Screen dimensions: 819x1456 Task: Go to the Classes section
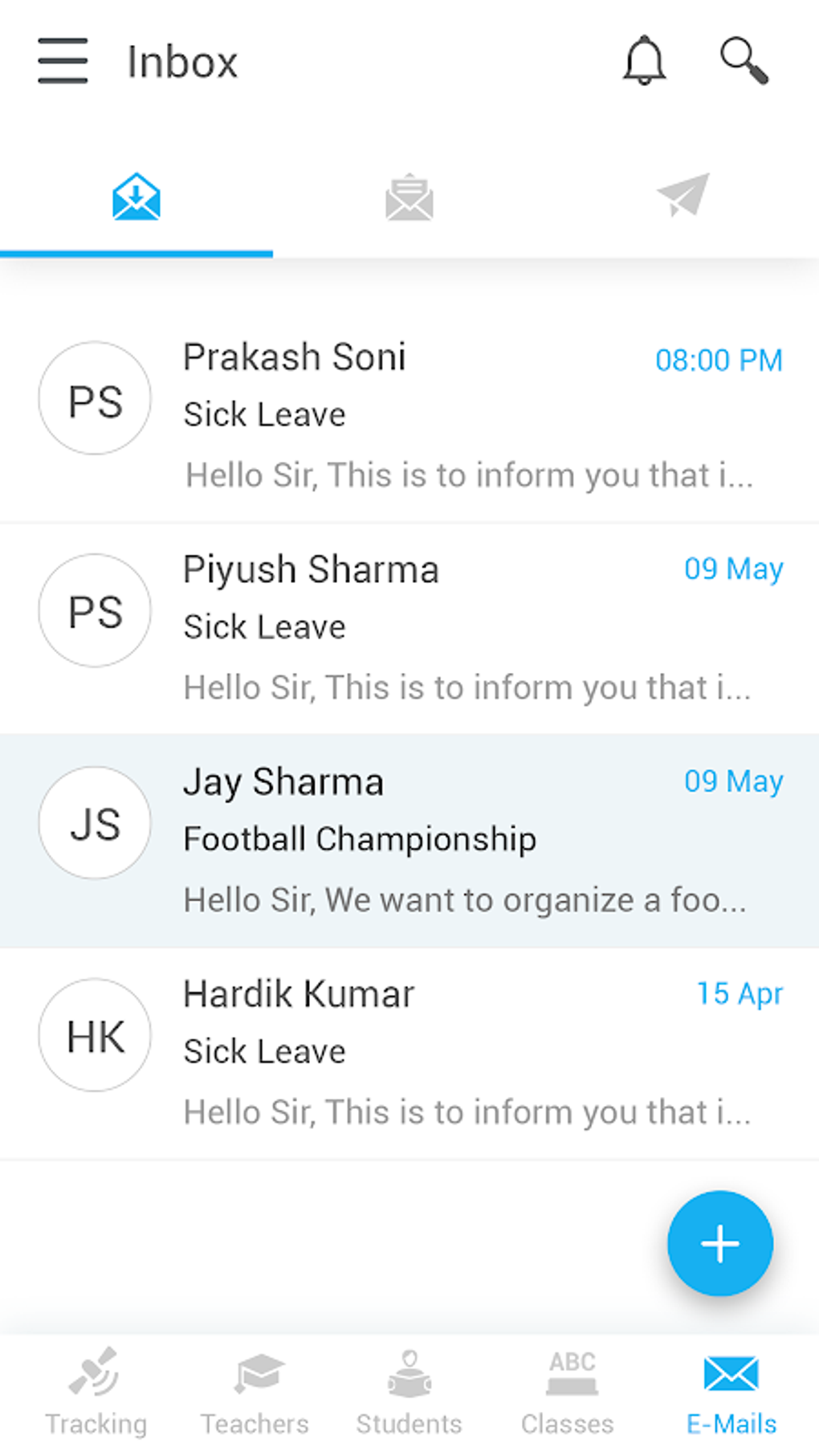tap(568, 1393)
